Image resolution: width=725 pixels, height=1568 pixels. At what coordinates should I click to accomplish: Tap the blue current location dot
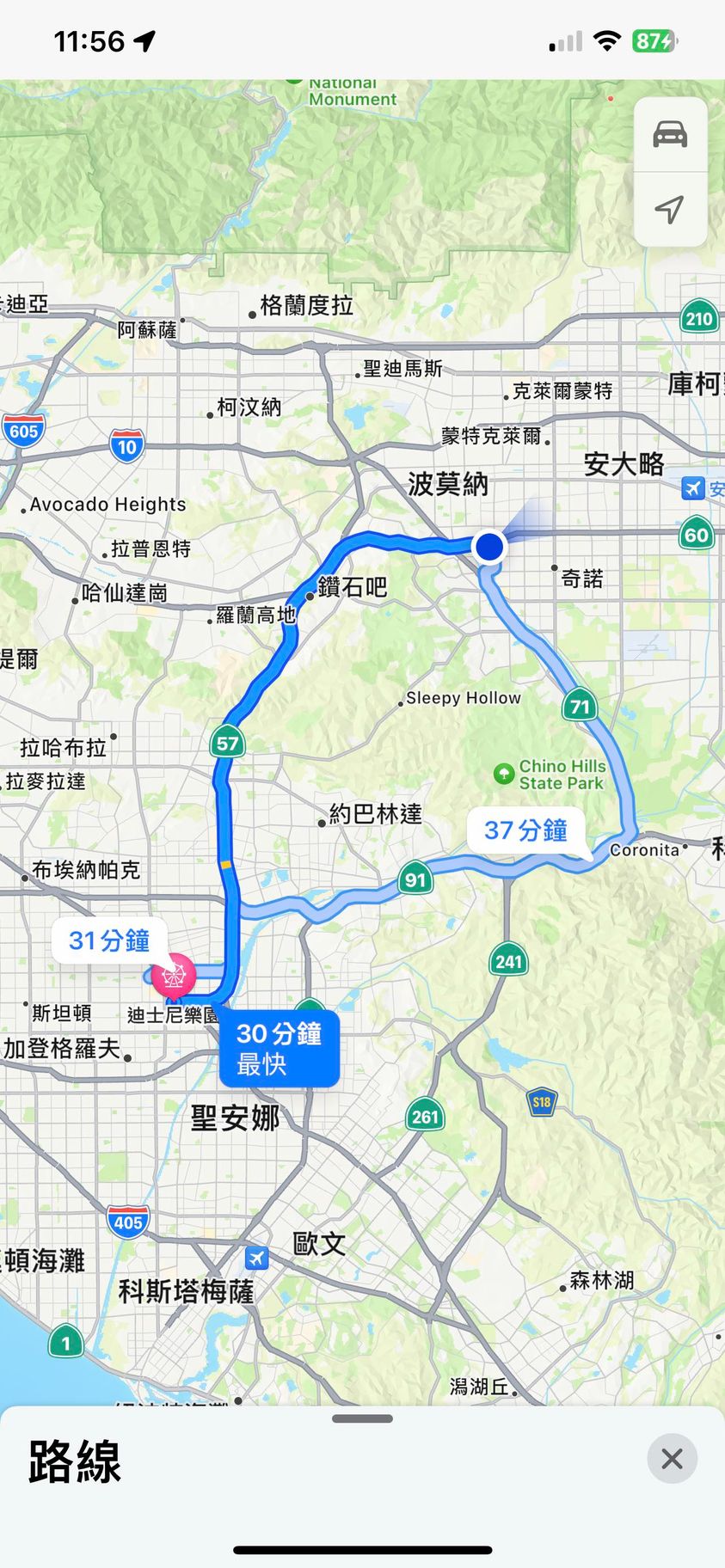489,546
